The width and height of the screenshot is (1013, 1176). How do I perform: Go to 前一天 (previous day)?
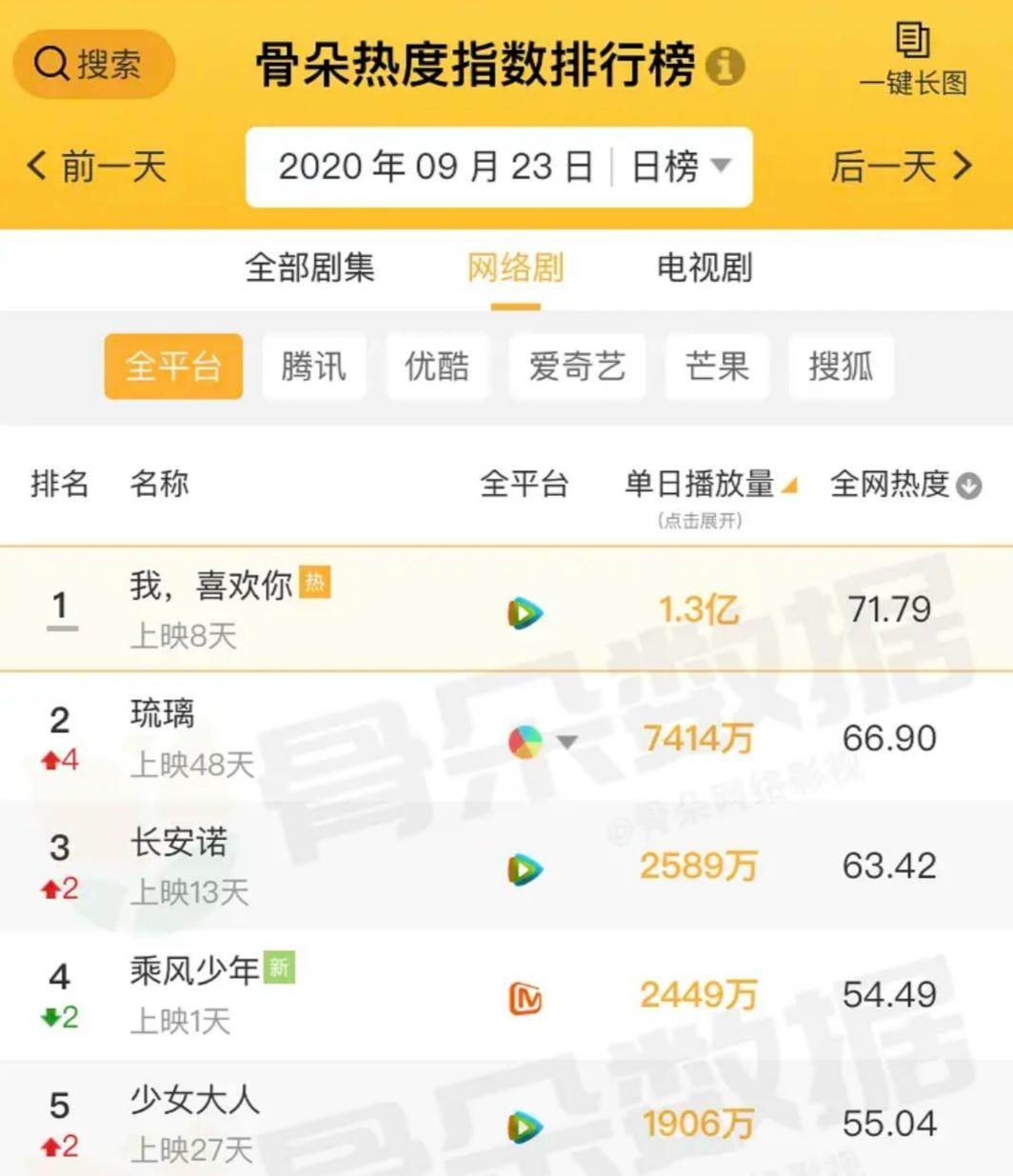pos(97,167)
